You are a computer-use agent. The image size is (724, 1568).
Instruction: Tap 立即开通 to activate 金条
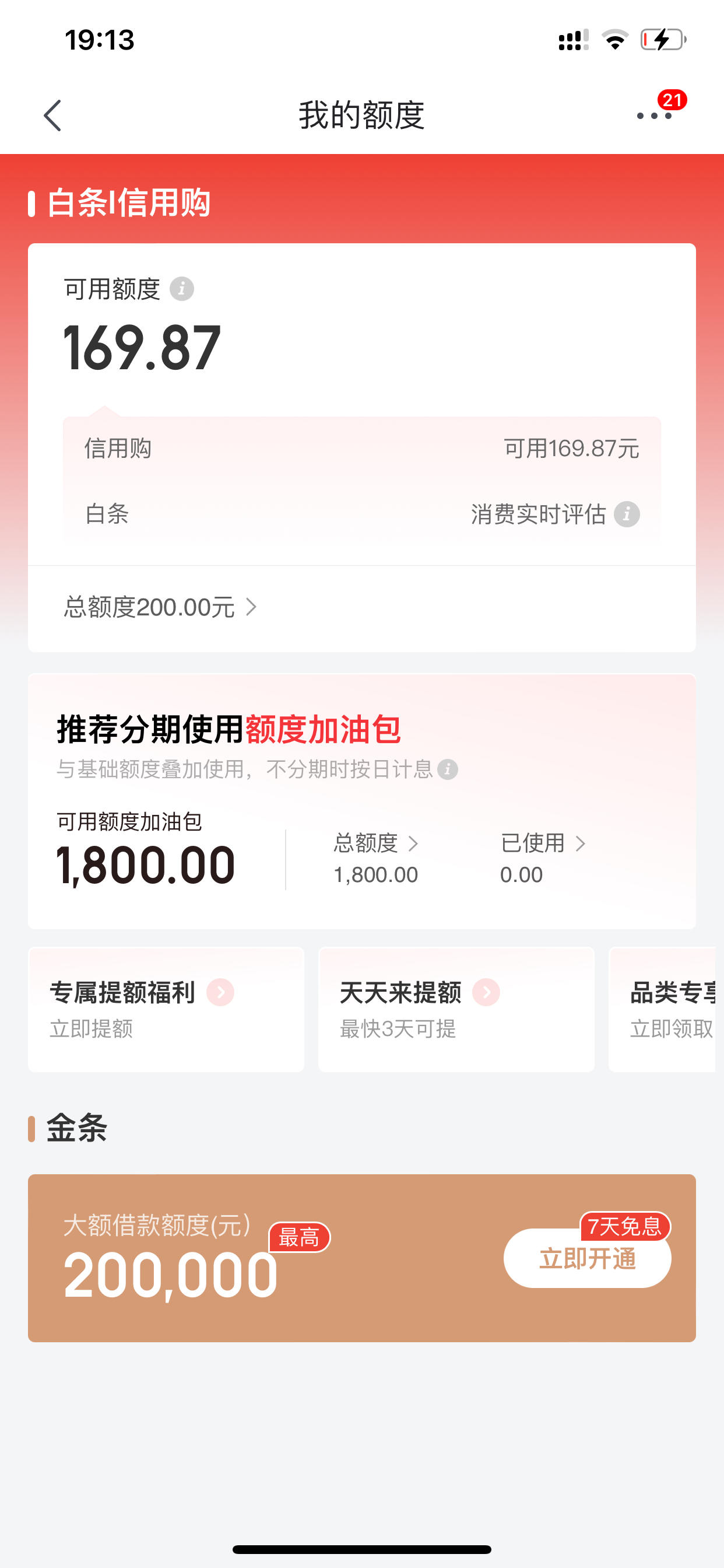point(587,1258)
